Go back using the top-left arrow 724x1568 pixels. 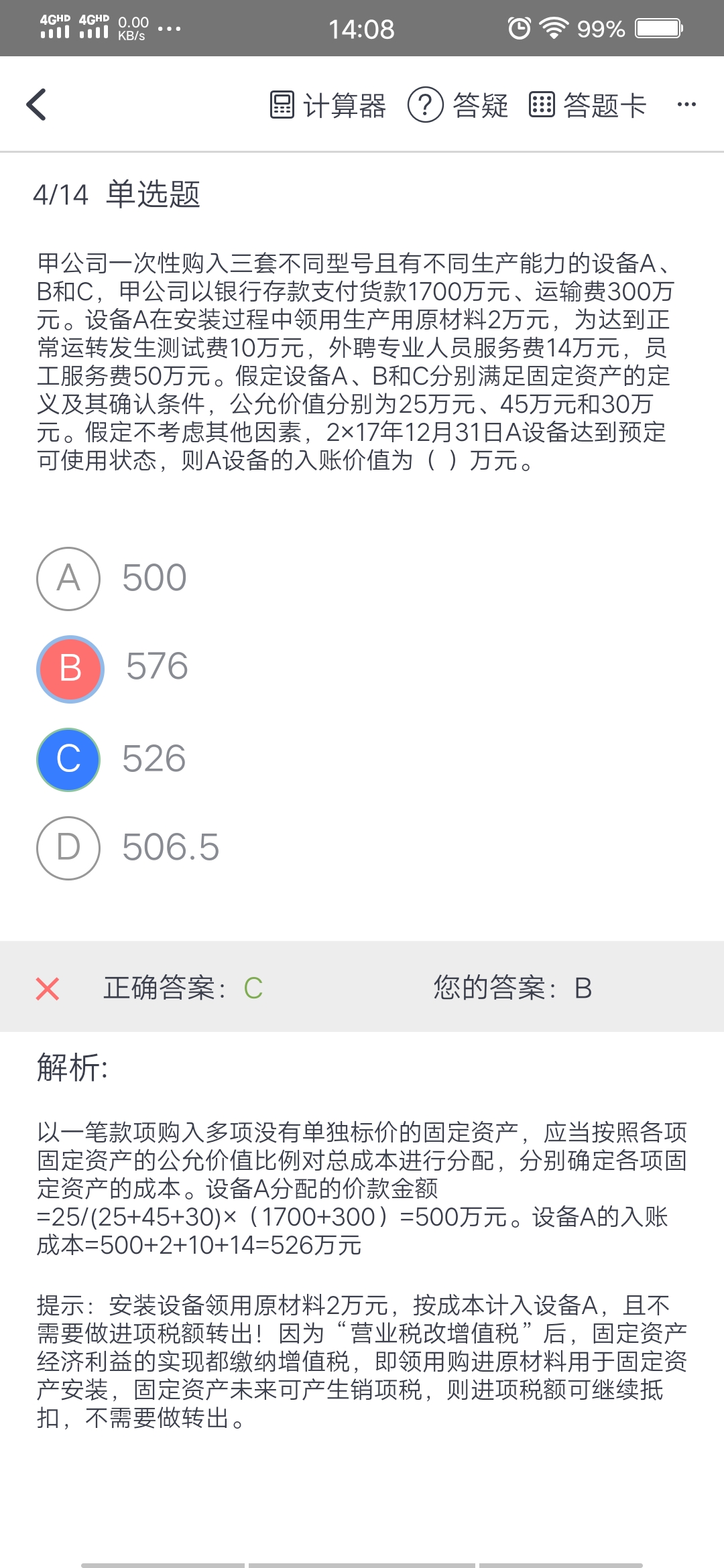pos(37,105)
